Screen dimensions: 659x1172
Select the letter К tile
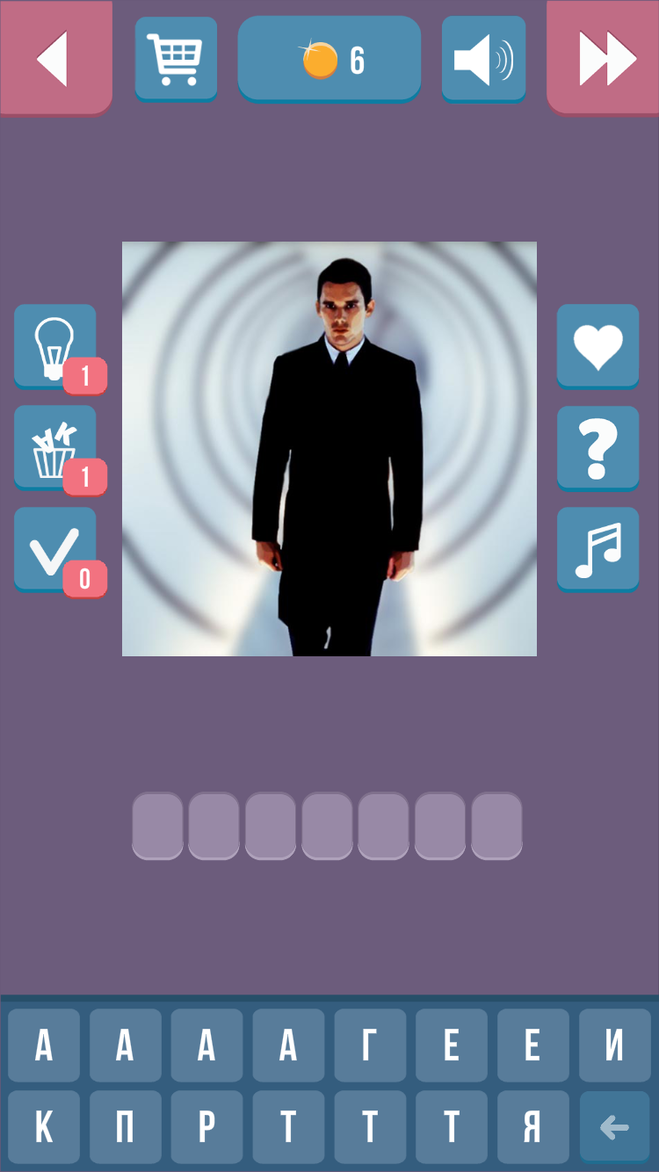(x=44, y=1127)
